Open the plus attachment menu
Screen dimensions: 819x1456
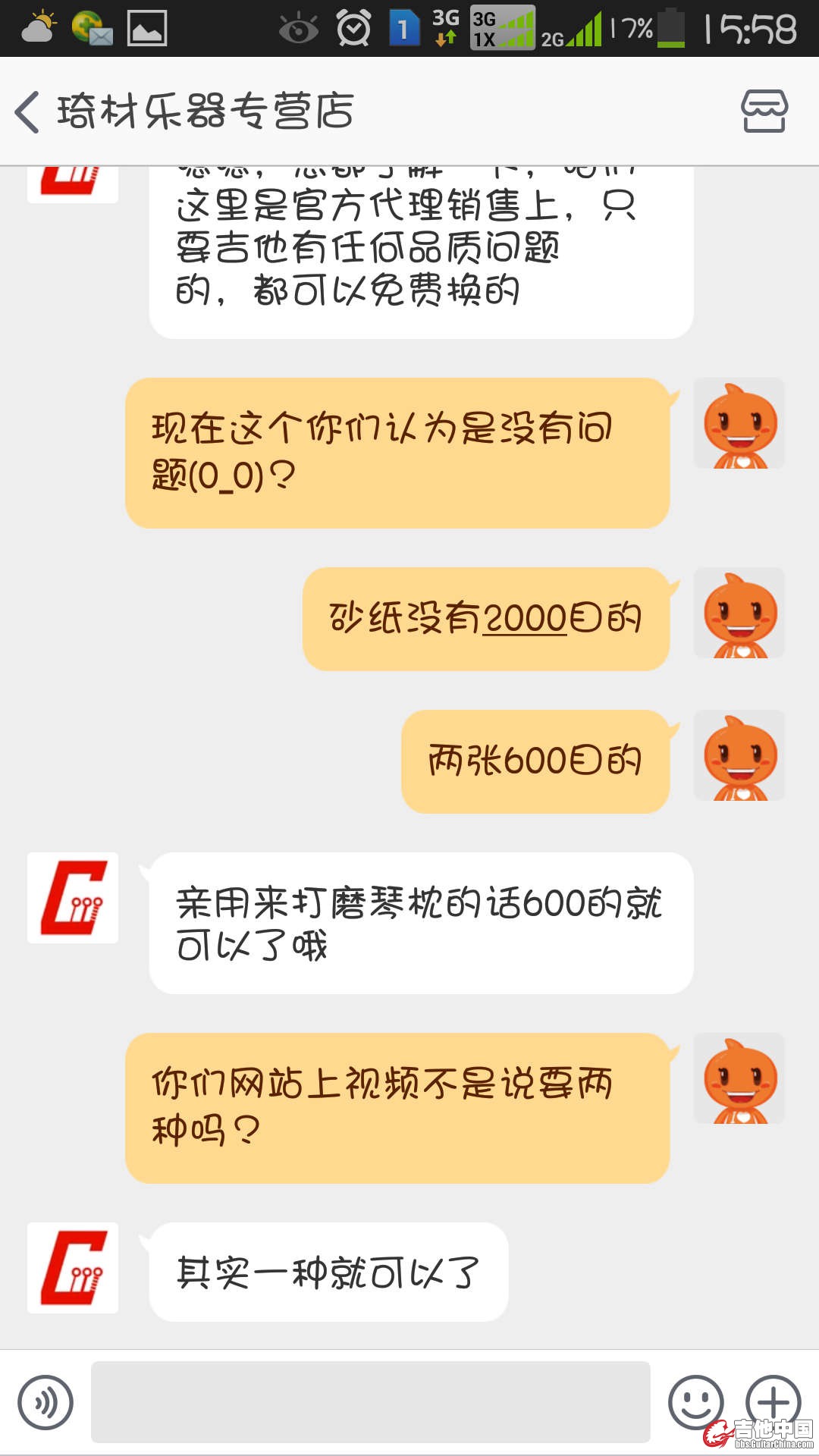click(x=773, y=1401)
